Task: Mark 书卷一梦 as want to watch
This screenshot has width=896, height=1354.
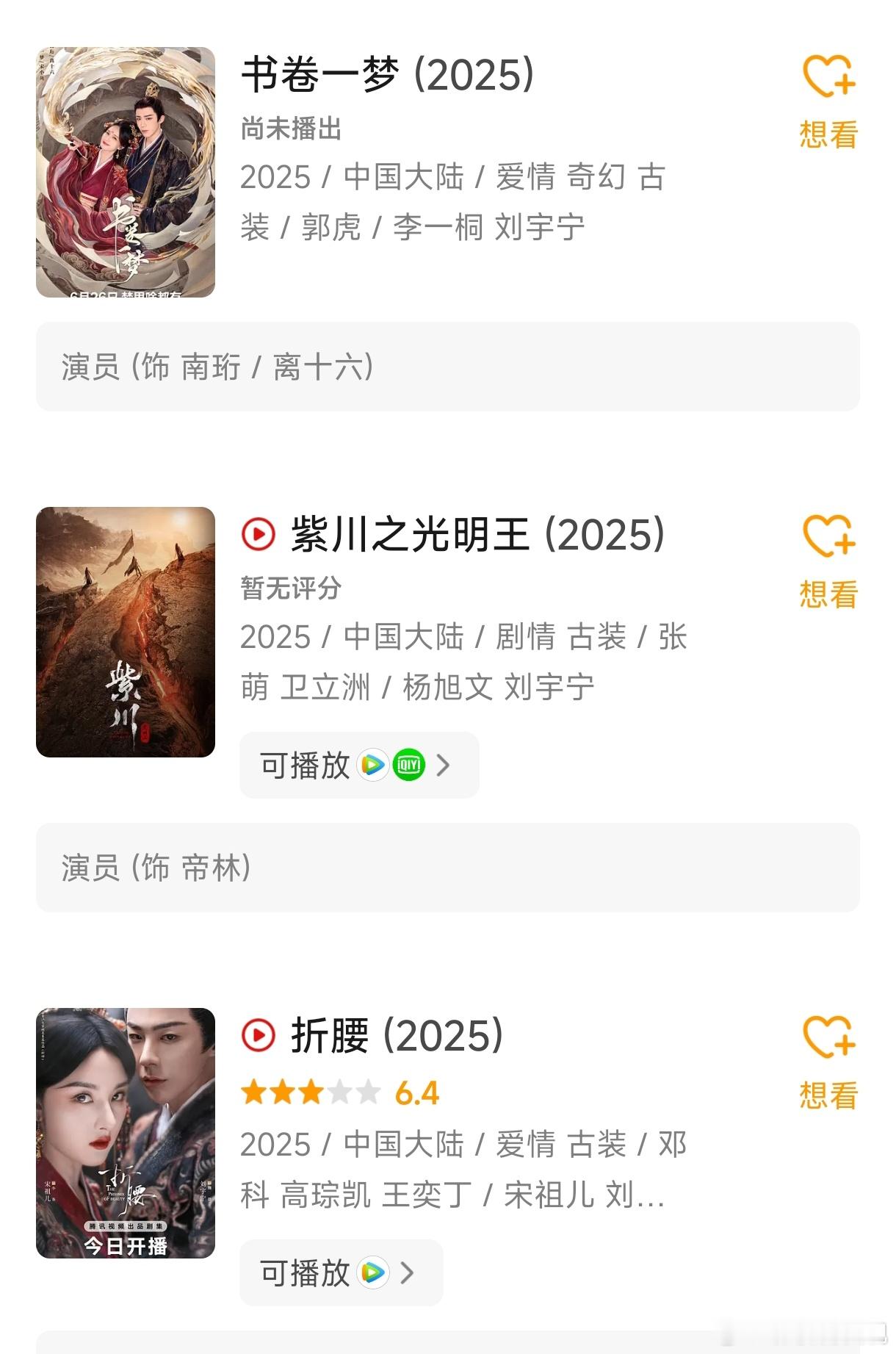Action: (828, 101)
